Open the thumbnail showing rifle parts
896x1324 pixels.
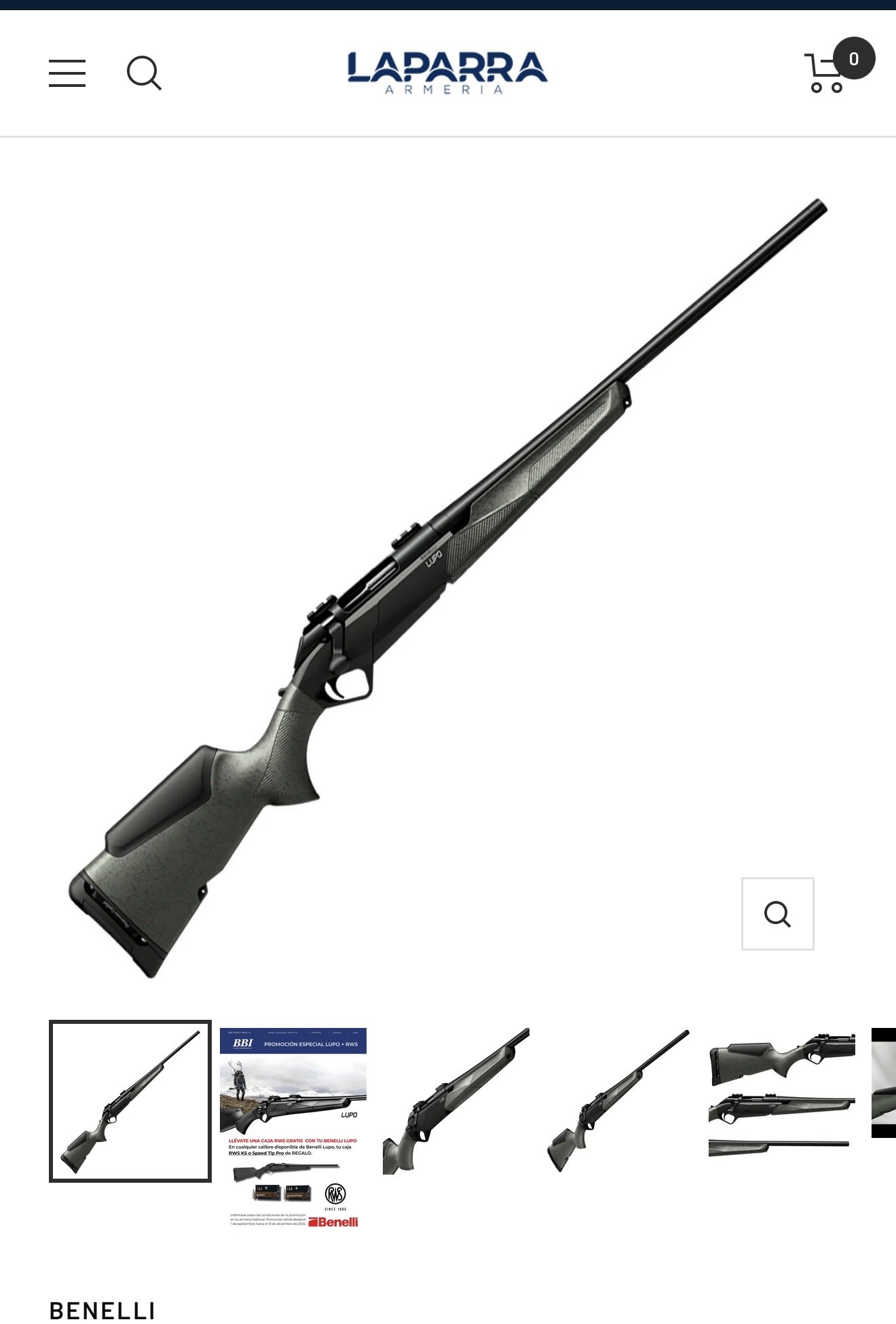[781, 1094]
